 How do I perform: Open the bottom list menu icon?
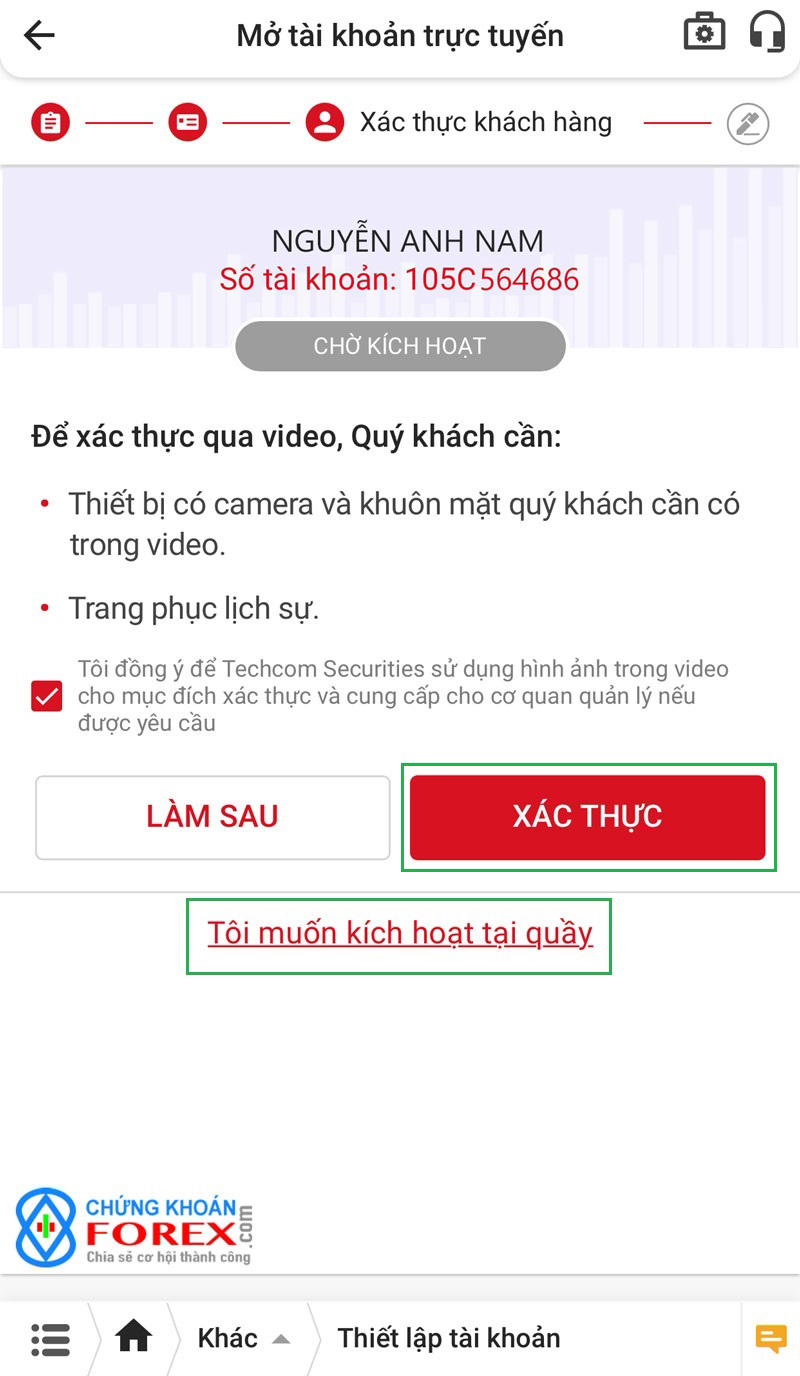[50, 1338]
